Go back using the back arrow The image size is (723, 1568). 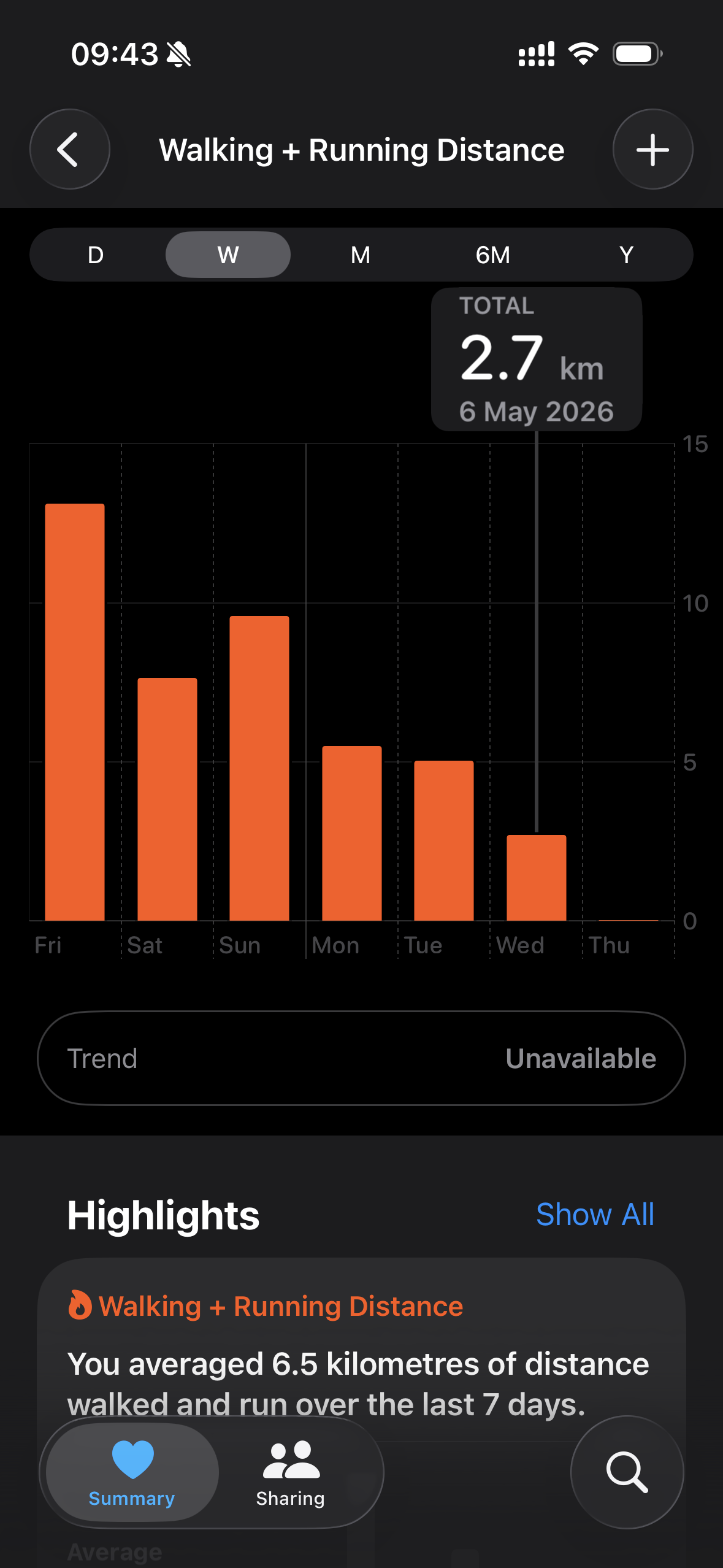(x=70, y=149)
